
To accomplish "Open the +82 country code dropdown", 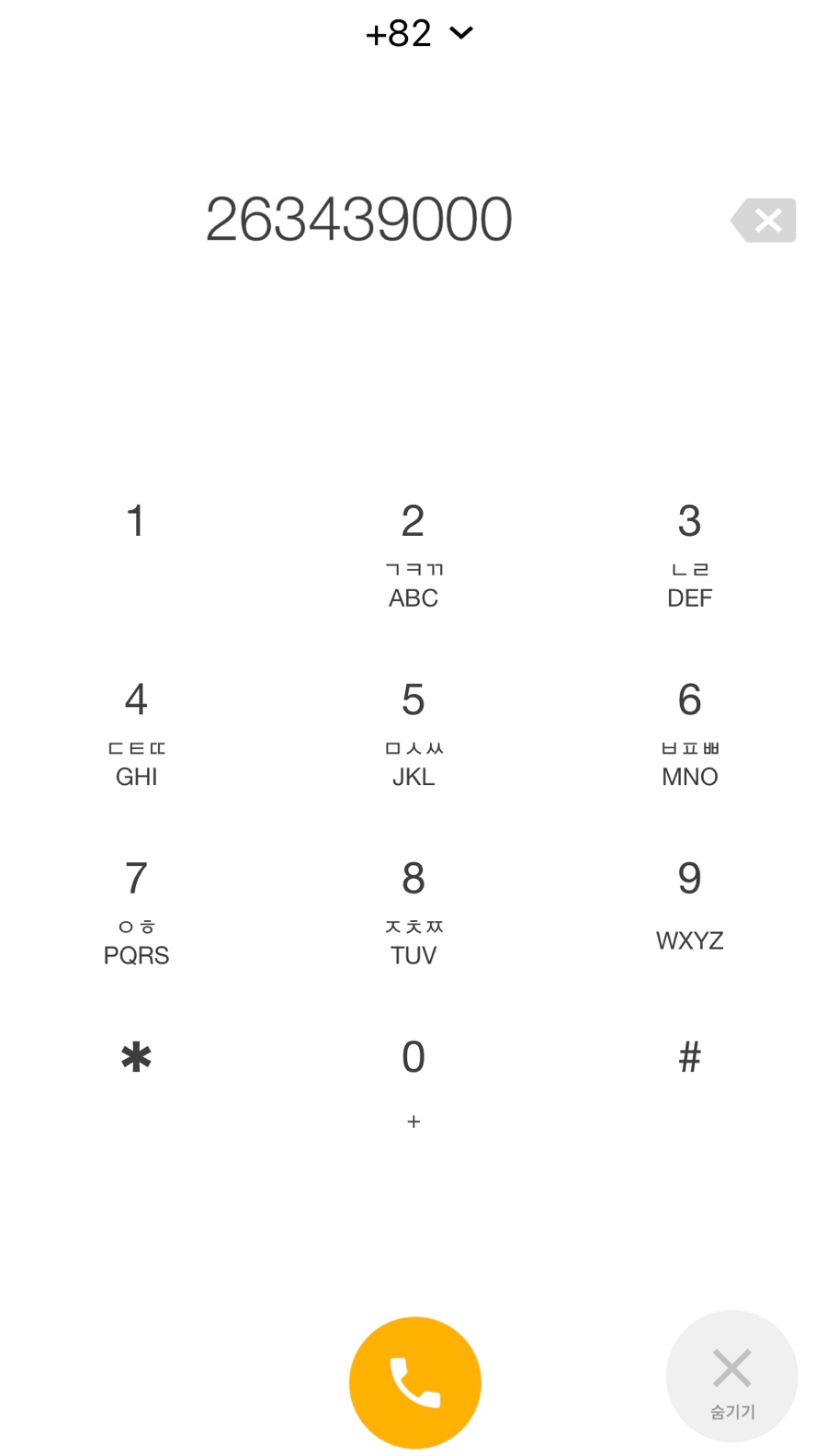I will (419, 33).
